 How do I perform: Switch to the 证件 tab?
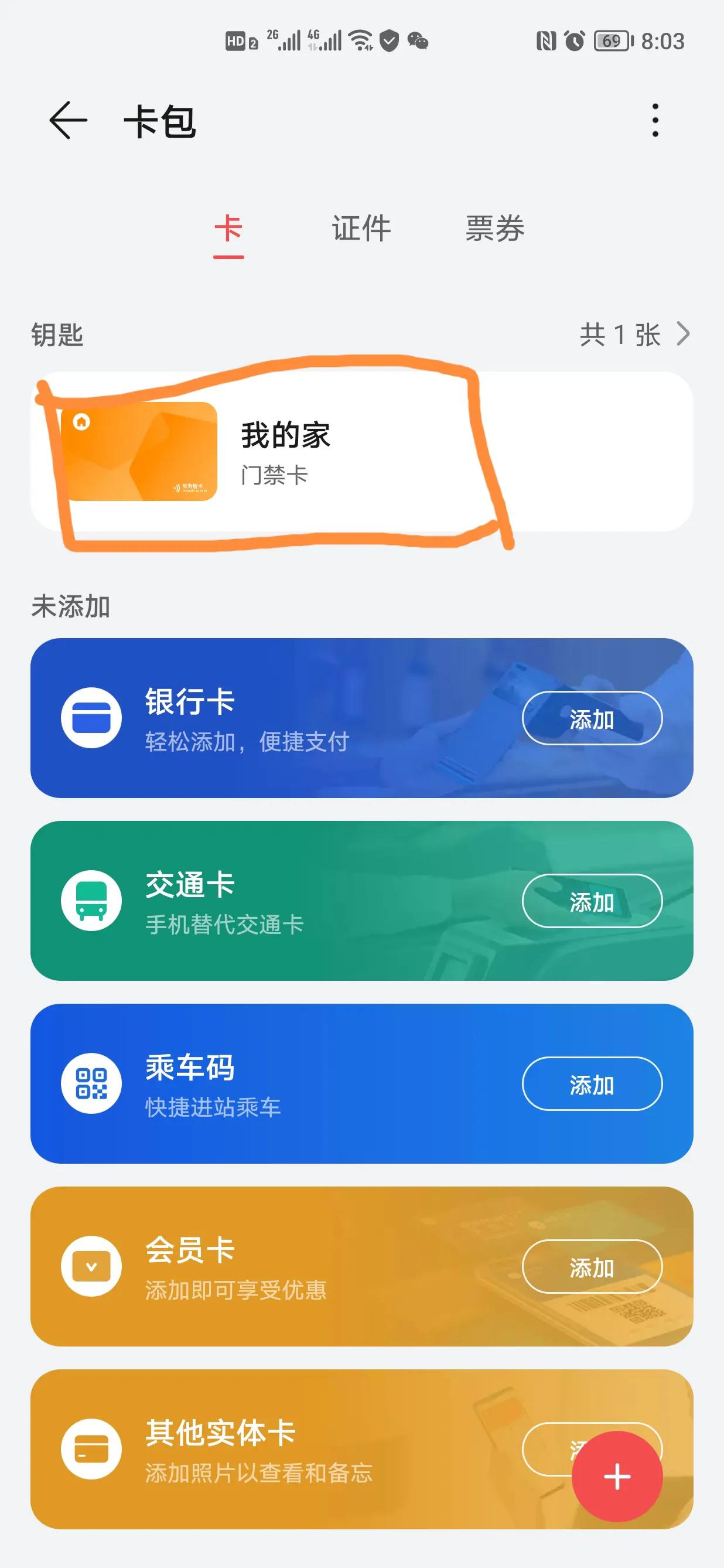click(x=362, y=229)
